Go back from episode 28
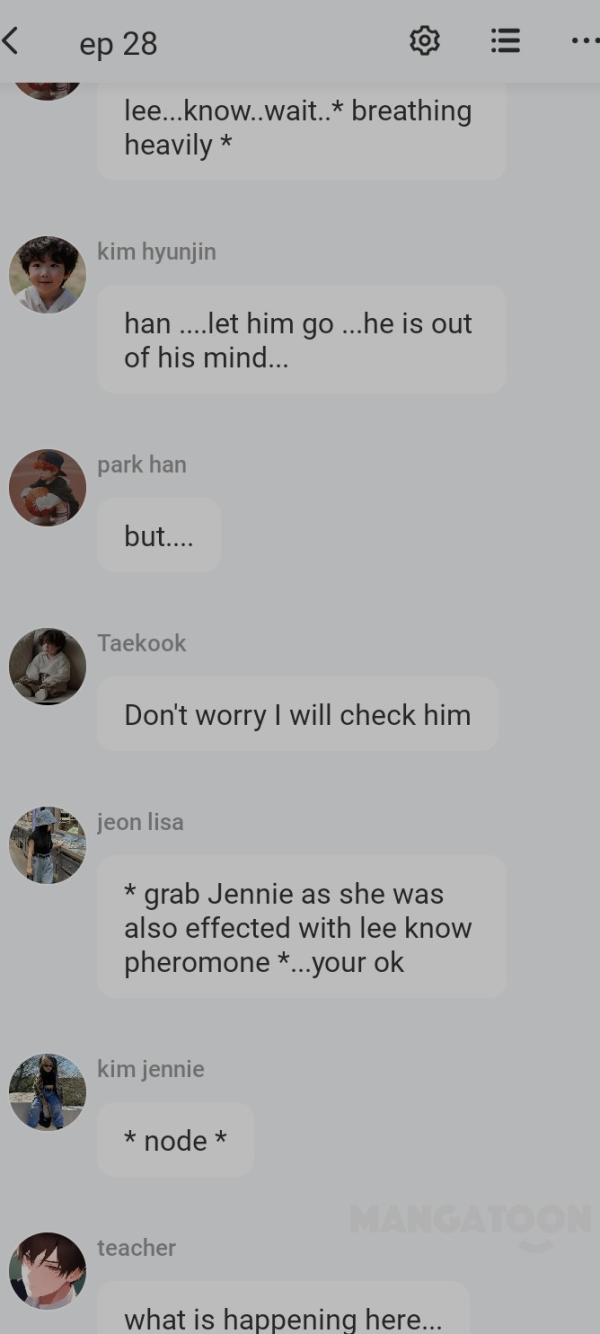Image resolution: width=600 pixels, height=1334 pixels. pos(12,41)
